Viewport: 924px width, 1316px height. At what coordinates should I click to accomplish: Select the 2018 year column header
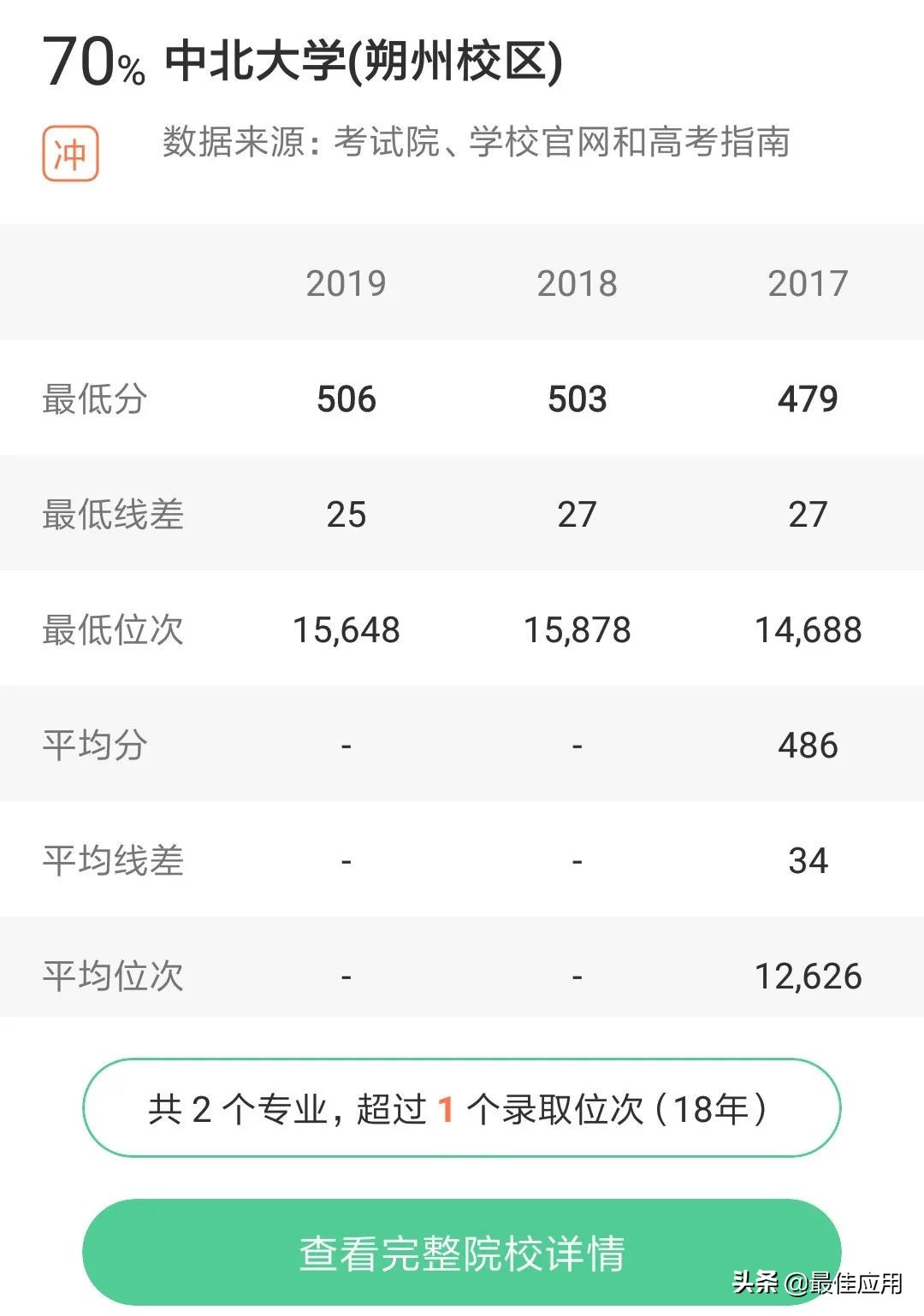(x=577, y=282)
